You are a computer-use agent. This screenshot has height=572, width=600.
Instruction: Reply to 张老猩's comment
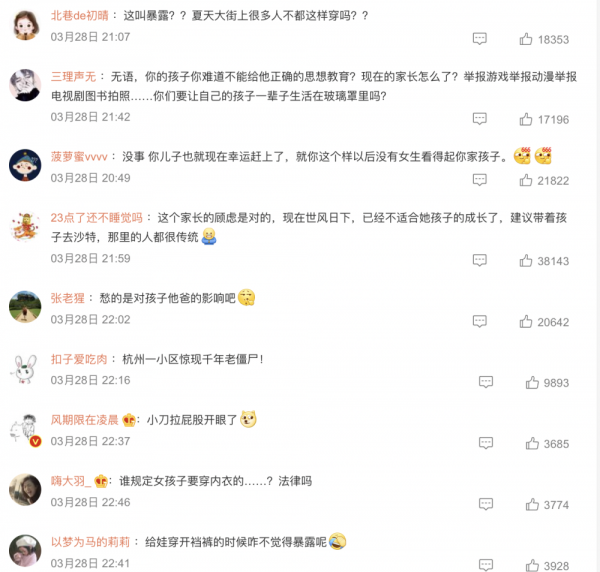tap(480, 322)
